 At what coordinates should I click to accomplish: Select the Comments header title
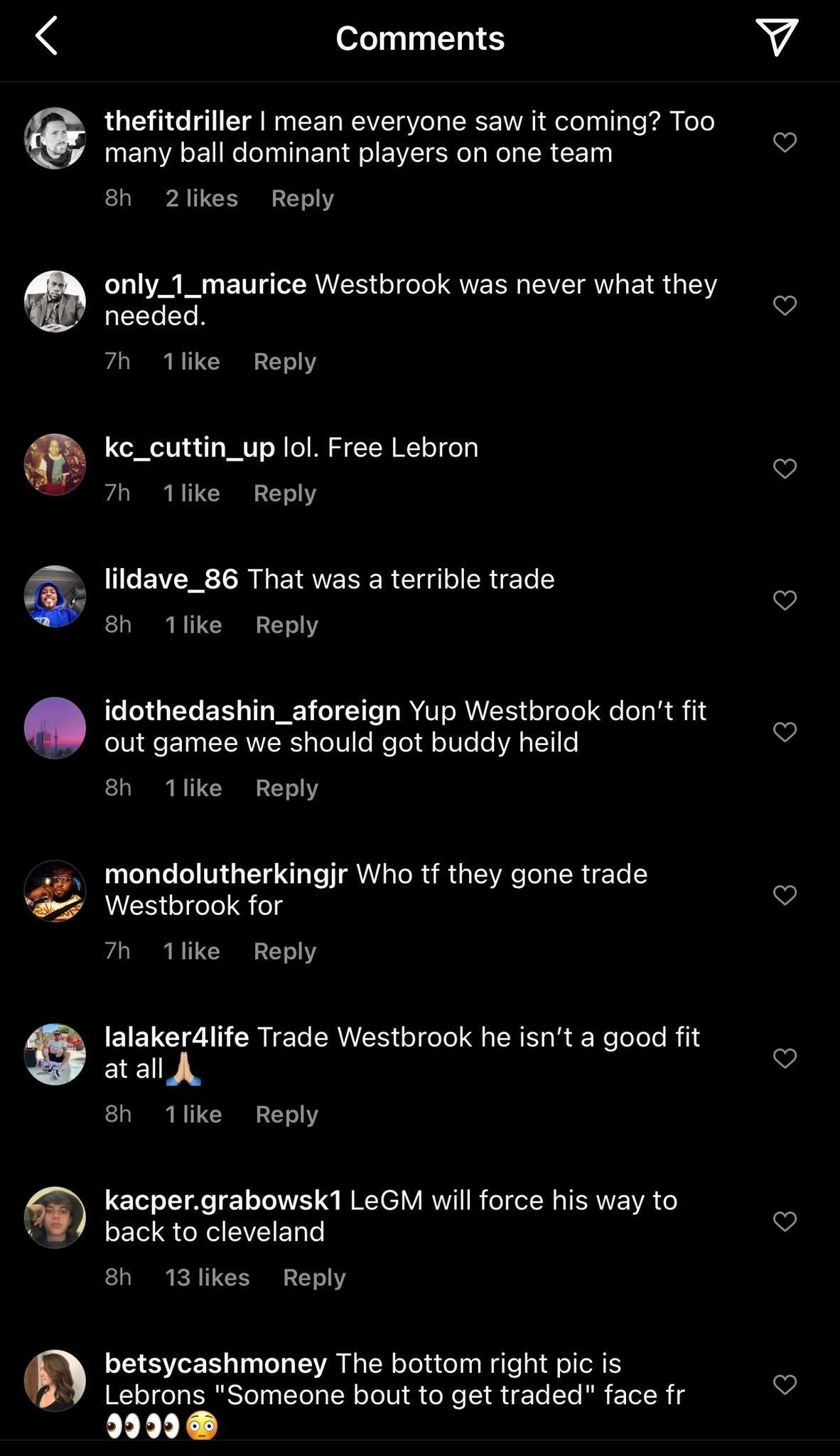[x=420, y=38]
